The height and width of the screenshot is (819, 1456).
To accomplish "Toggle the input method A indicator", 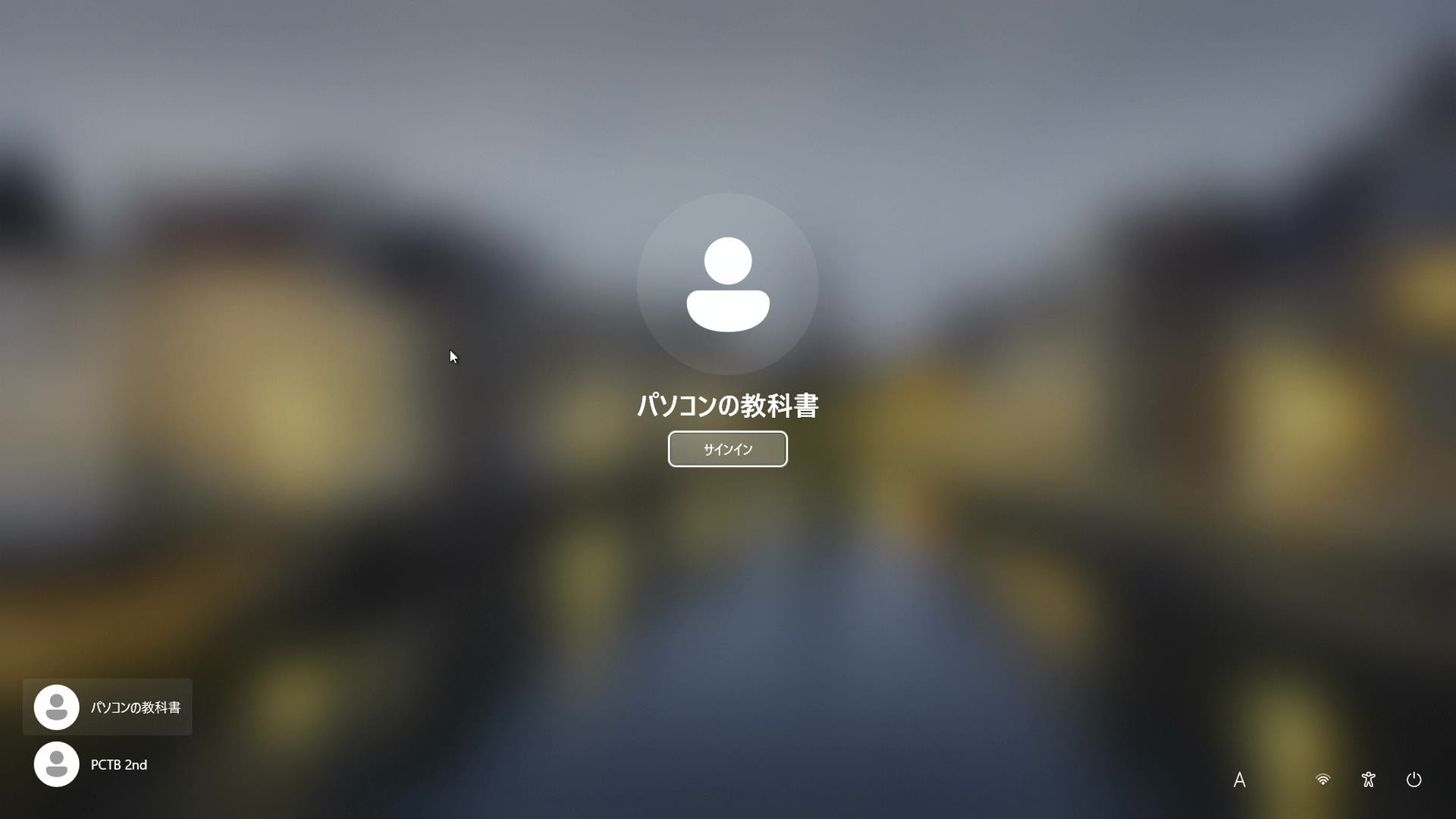I will [1239, 780].
